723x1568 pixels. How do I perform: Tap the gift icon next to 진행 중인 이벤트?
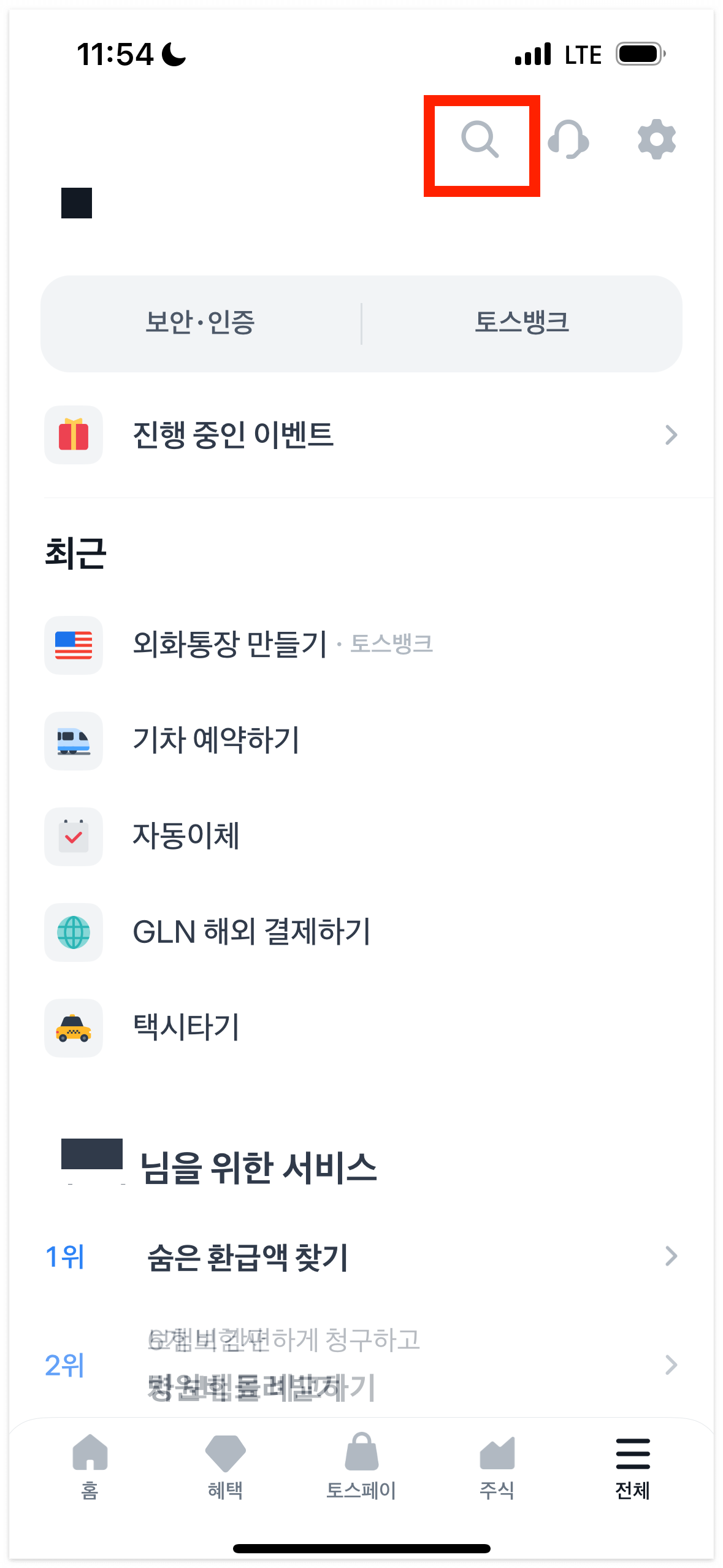click(74, 435)
